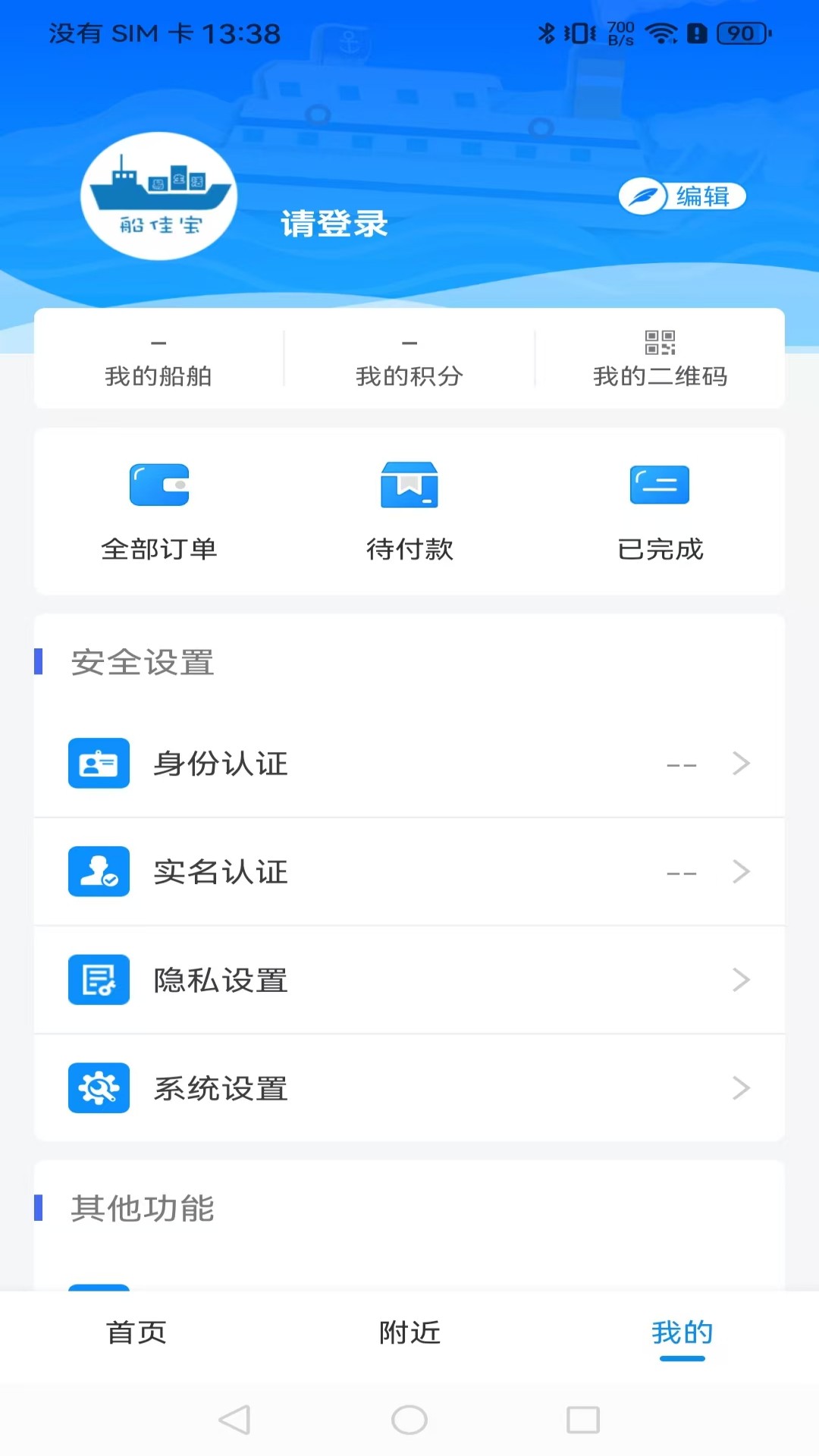
Task: Open the 隐私设置 document icon
Action: (x=99, y=981)
